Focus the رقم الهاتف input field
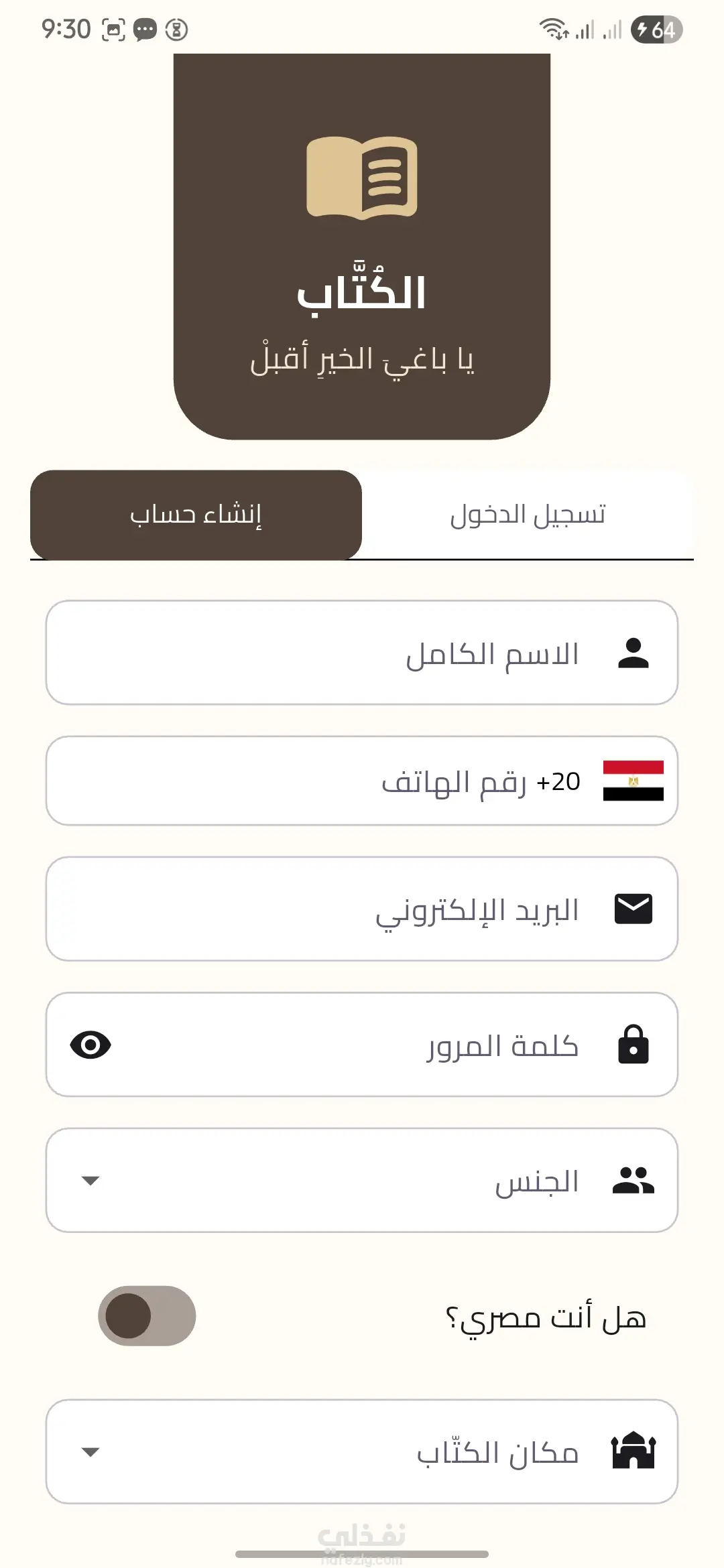 coord(322,781)
